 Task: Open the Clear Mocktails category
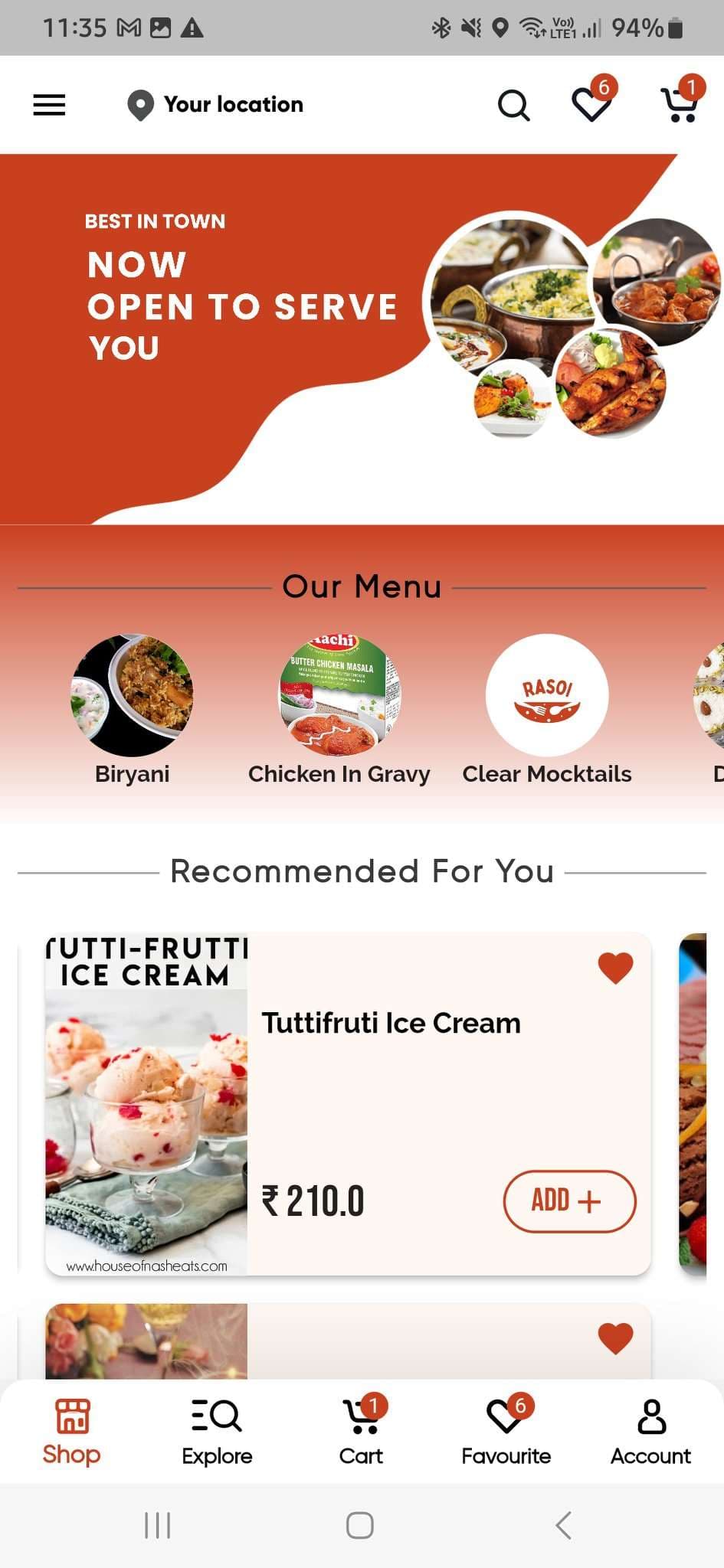click(546, 695)
